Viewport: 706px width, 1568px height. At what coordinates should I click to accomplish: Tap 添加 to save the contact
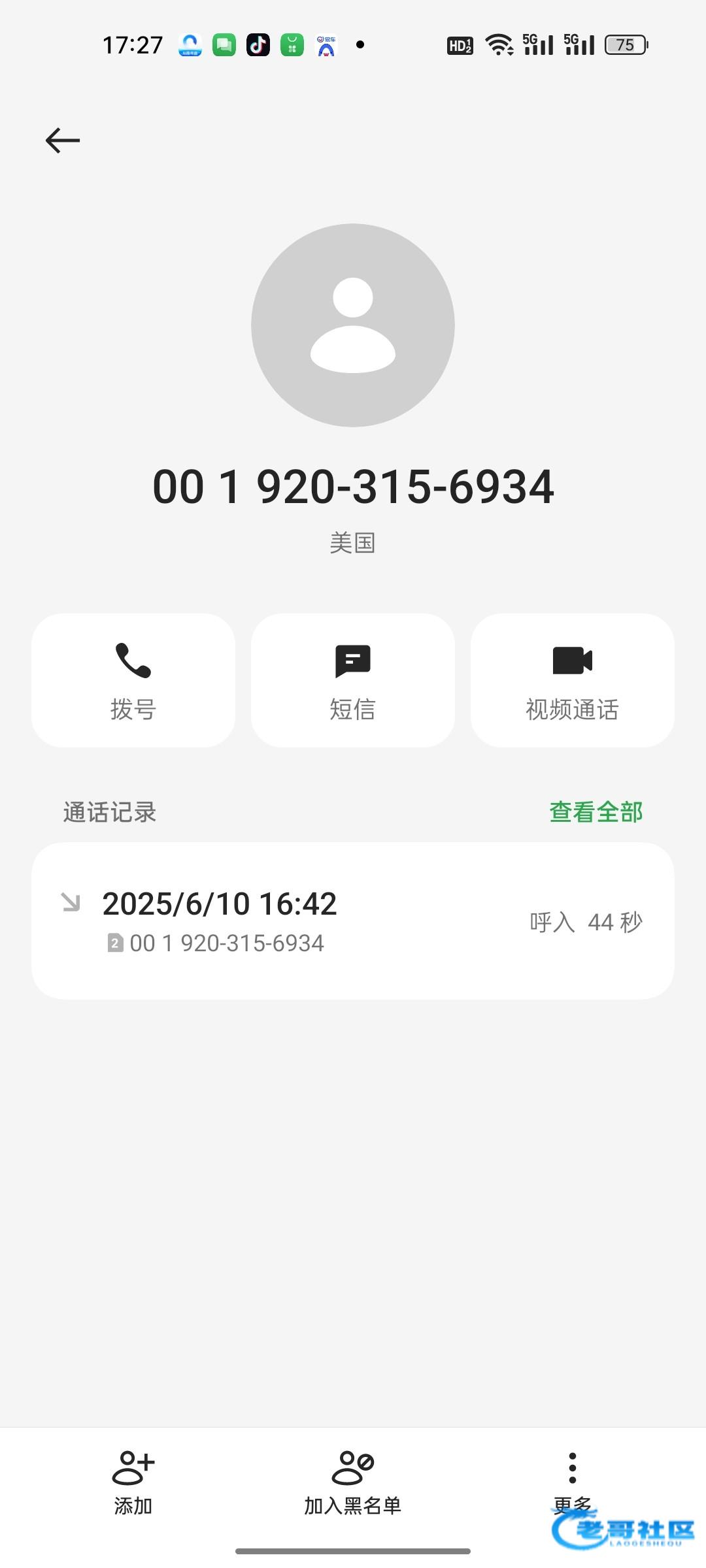point(133,1483)
